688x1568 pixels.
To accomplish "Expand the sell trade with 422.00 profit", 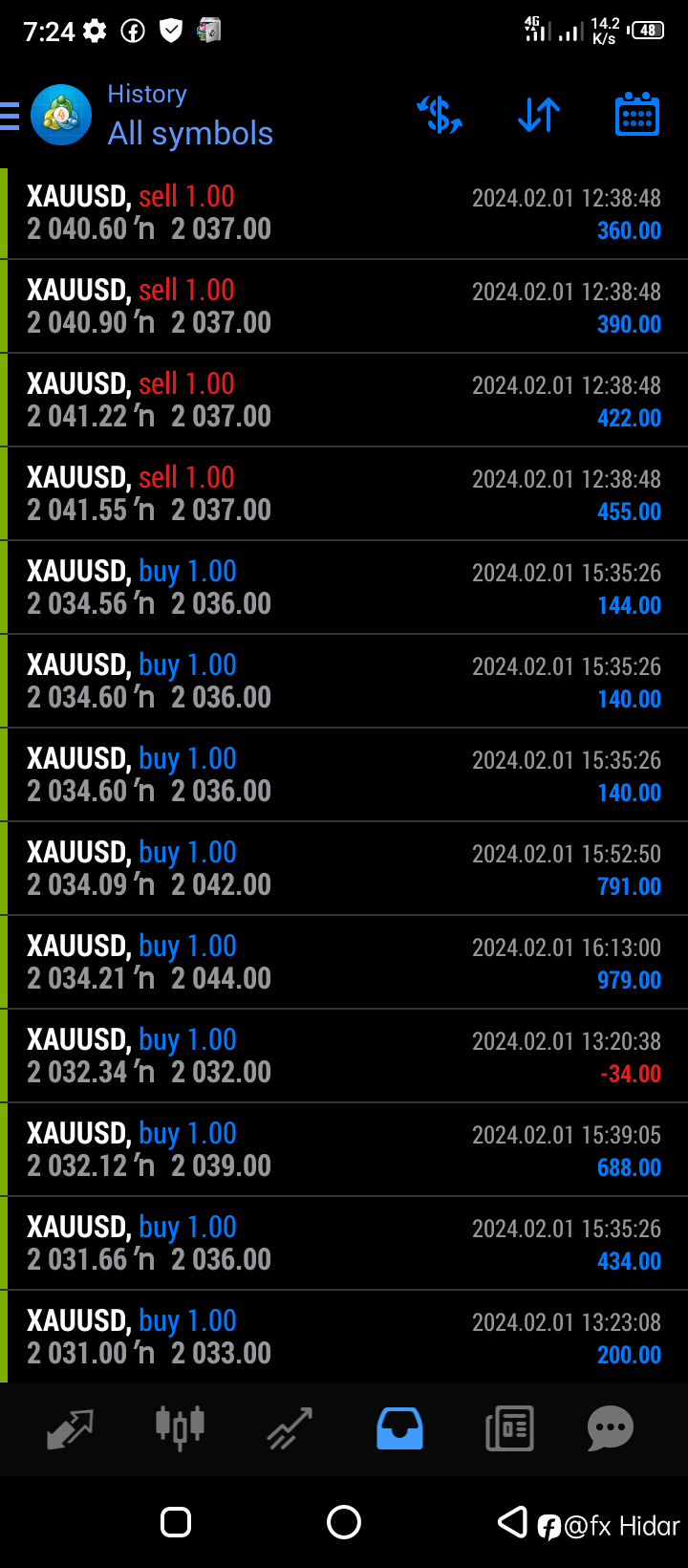I will 344,401.
